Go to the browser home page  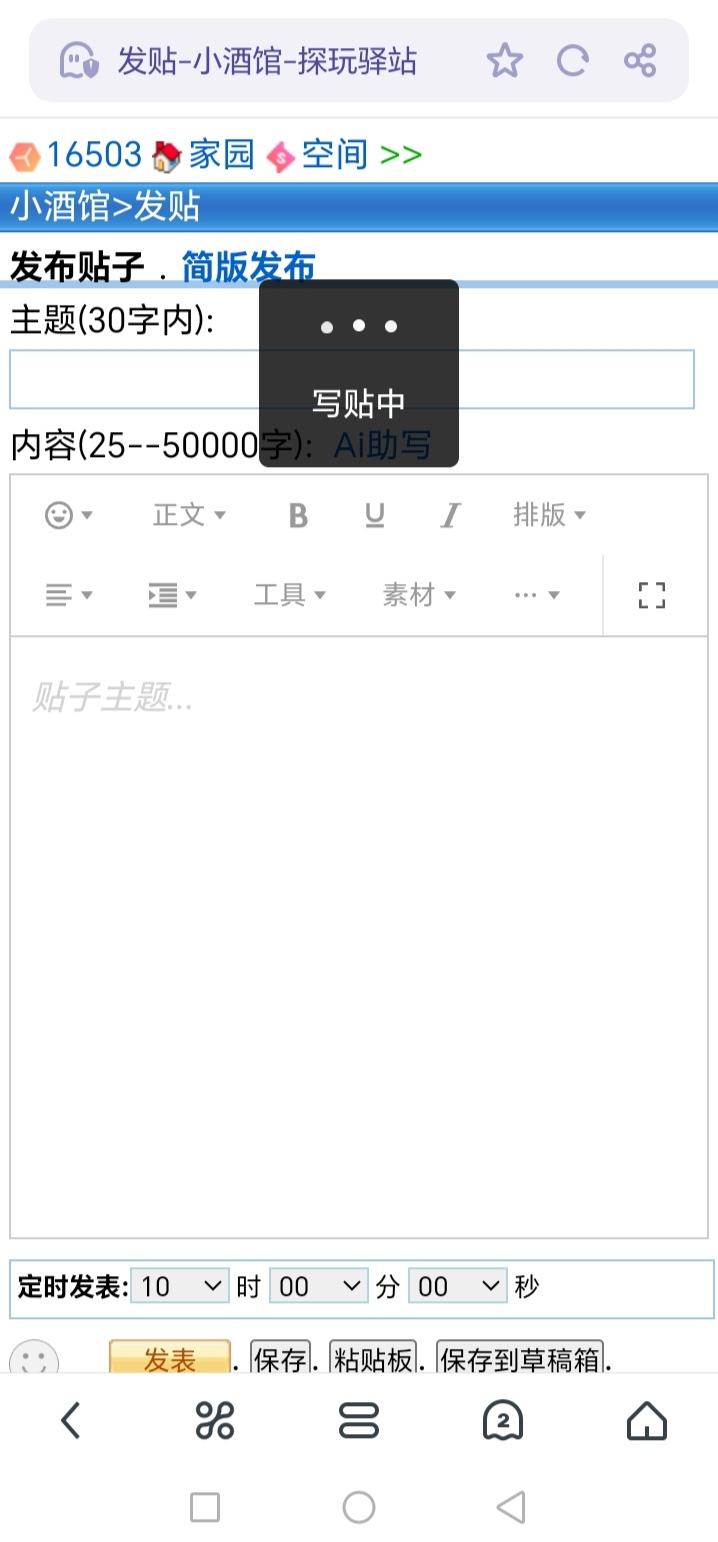click(x=646, y=1420)
